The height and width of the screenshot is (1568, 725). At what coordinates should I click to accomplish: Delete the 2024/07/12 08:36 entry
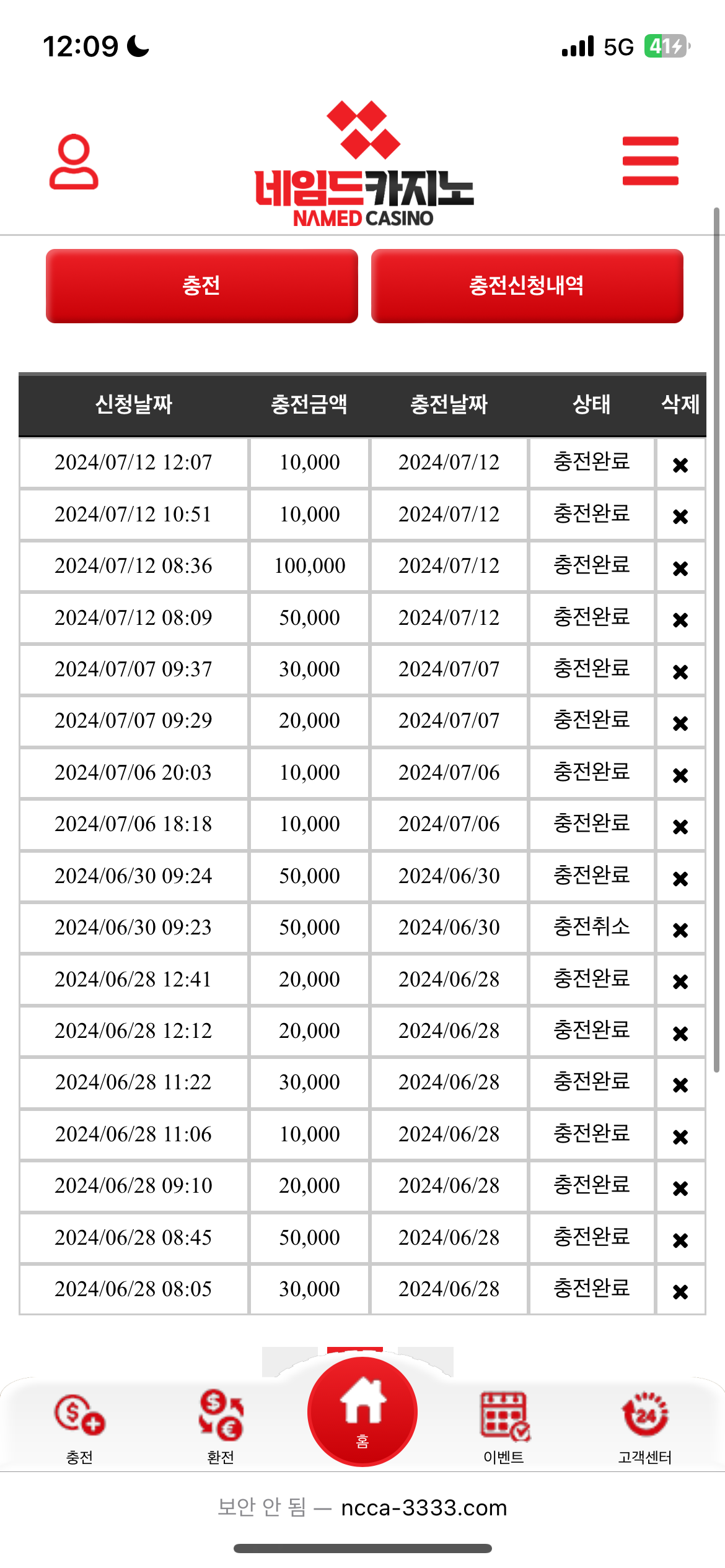point(680,568)
